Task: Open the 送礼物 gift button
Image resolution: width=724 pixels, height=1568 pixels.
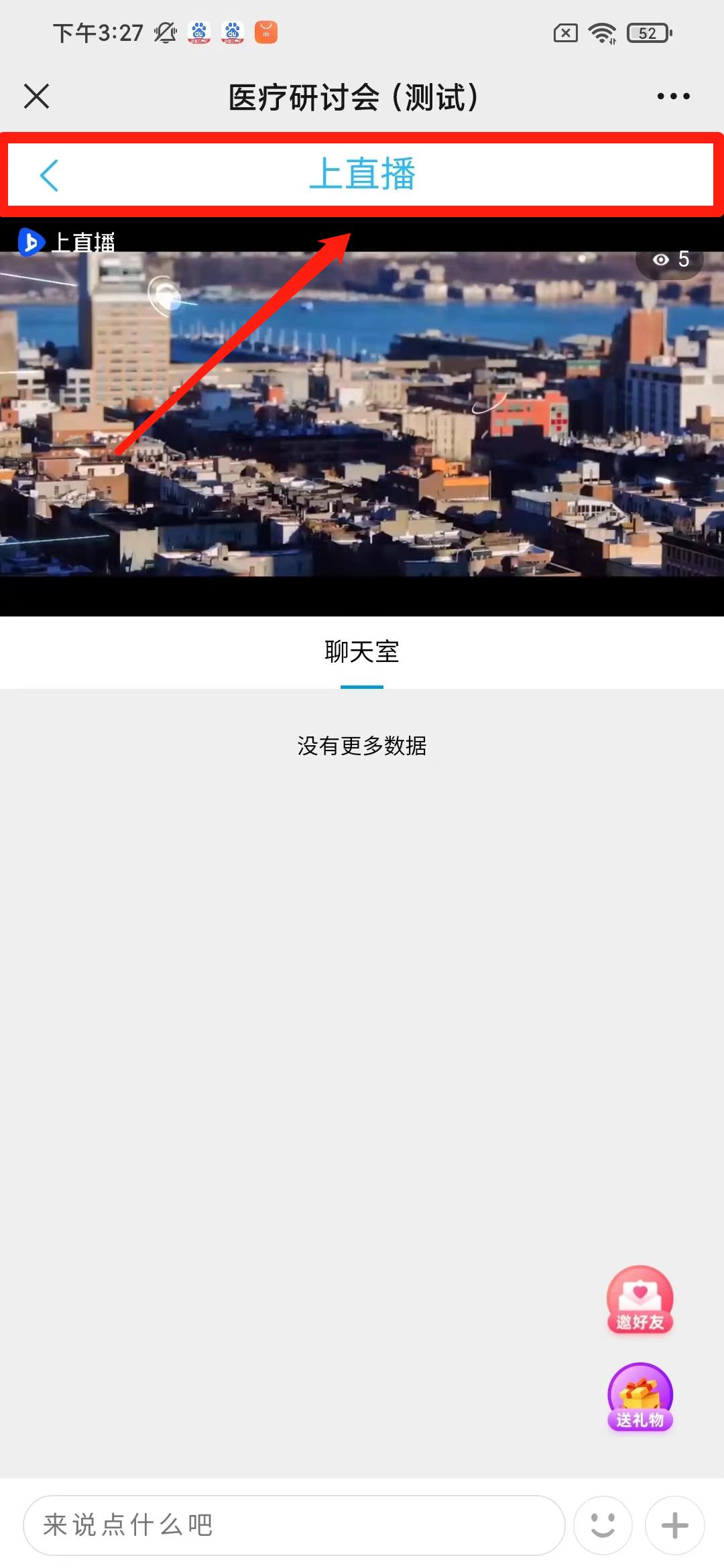Action: [x=640, y=1397]
